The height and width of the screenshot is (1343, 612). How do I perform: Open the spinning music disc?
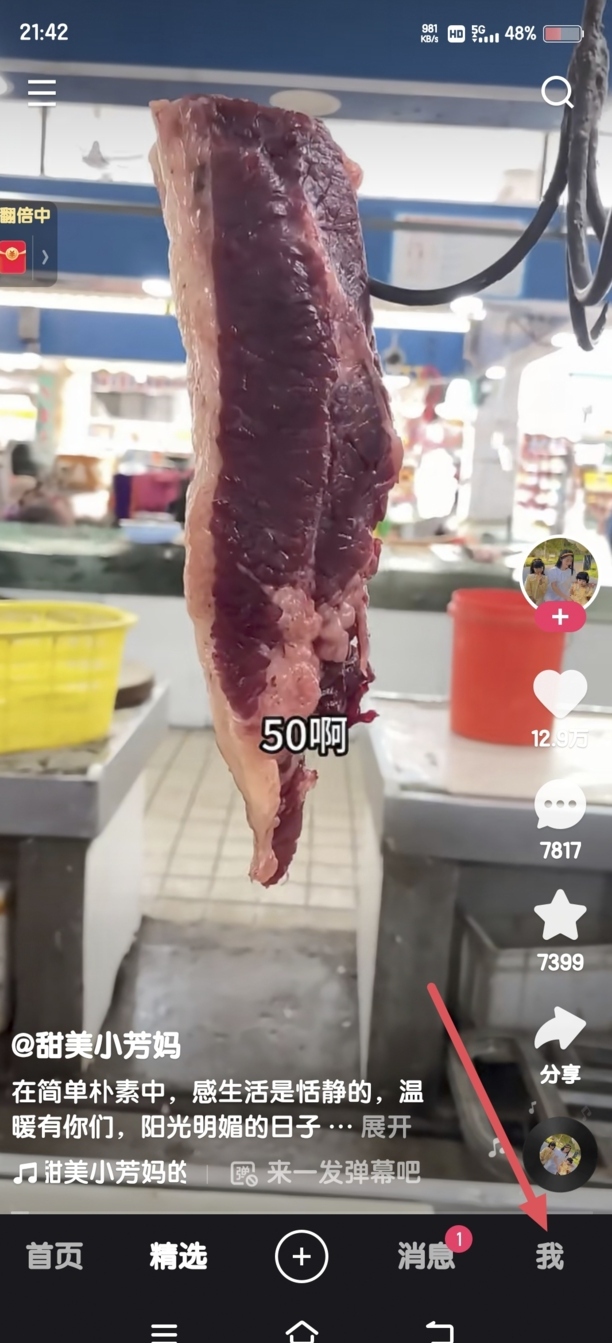tap(560, 1155)
